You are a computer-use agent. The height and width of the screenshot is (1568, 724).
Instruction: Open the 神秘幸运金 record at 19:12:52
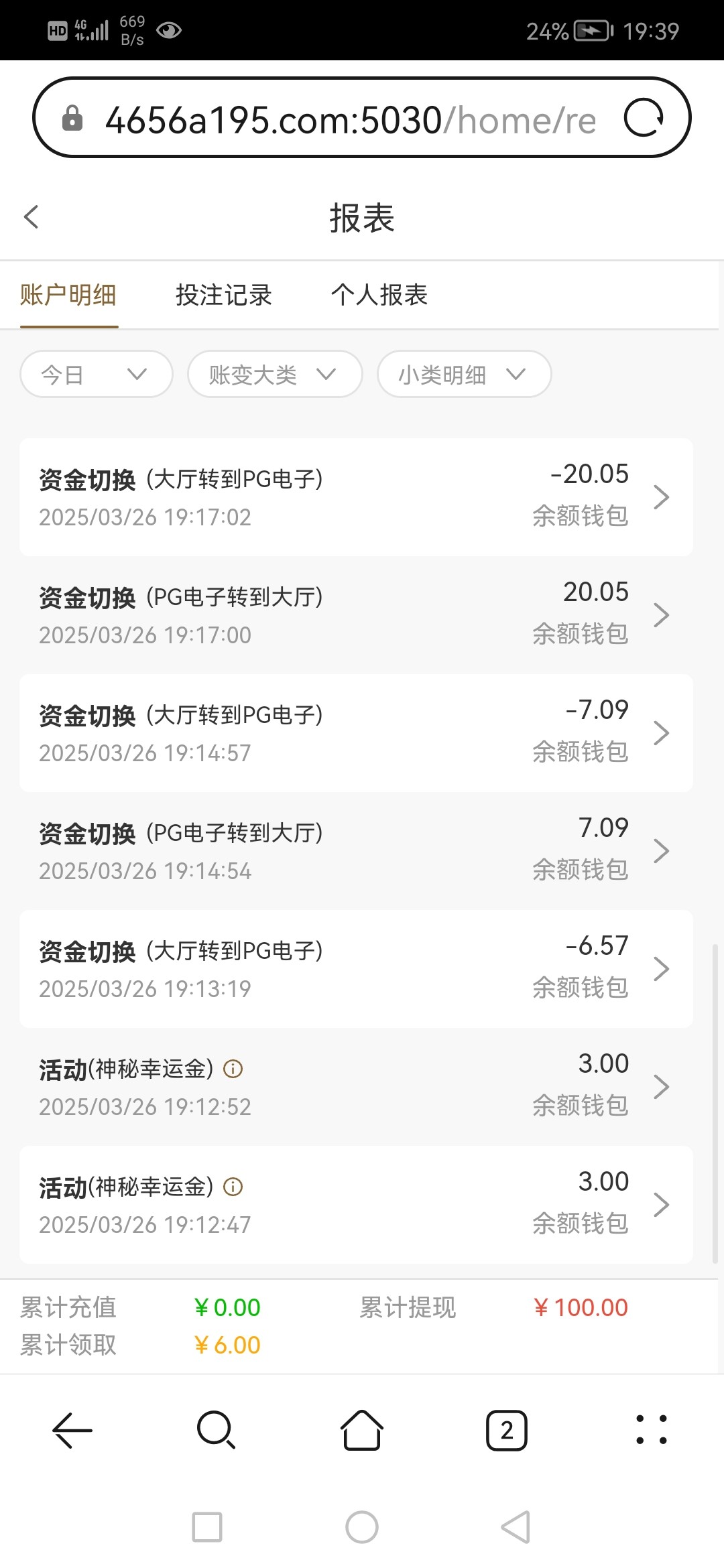coord(355,1087)
